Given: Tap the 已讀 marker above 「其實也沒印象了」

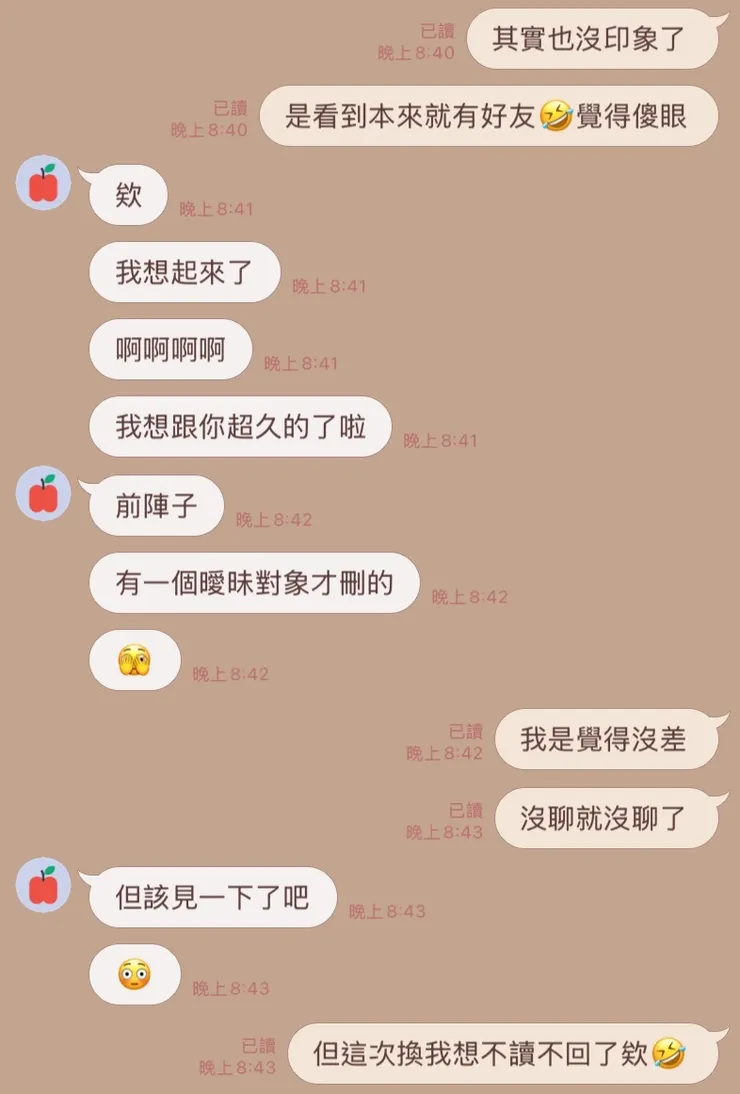Looking at the screenshot, I should (437, 31).
